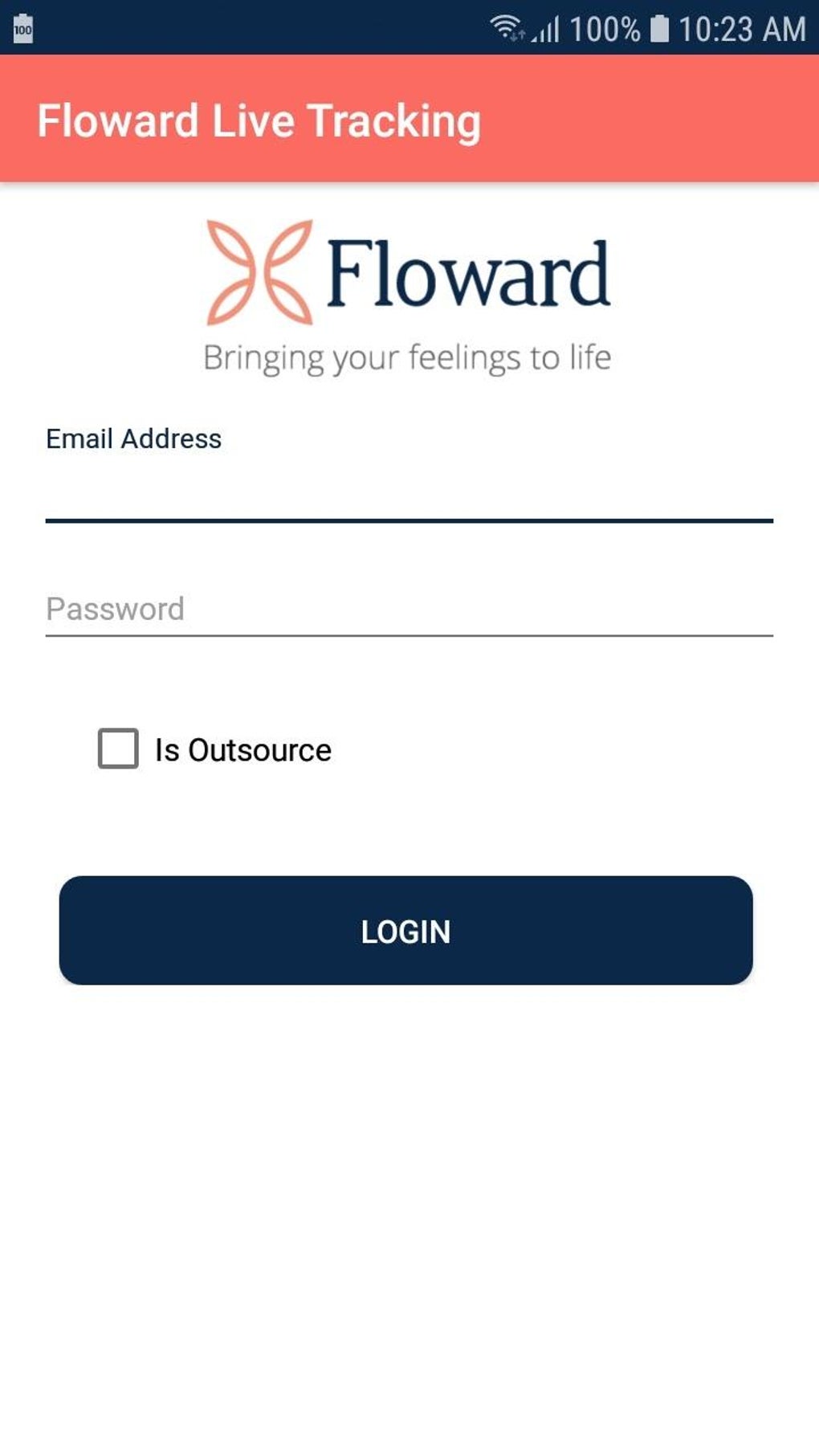Click the Email Address label text
This screenshot has height=1456, width=819.
[x=133, y=438]
